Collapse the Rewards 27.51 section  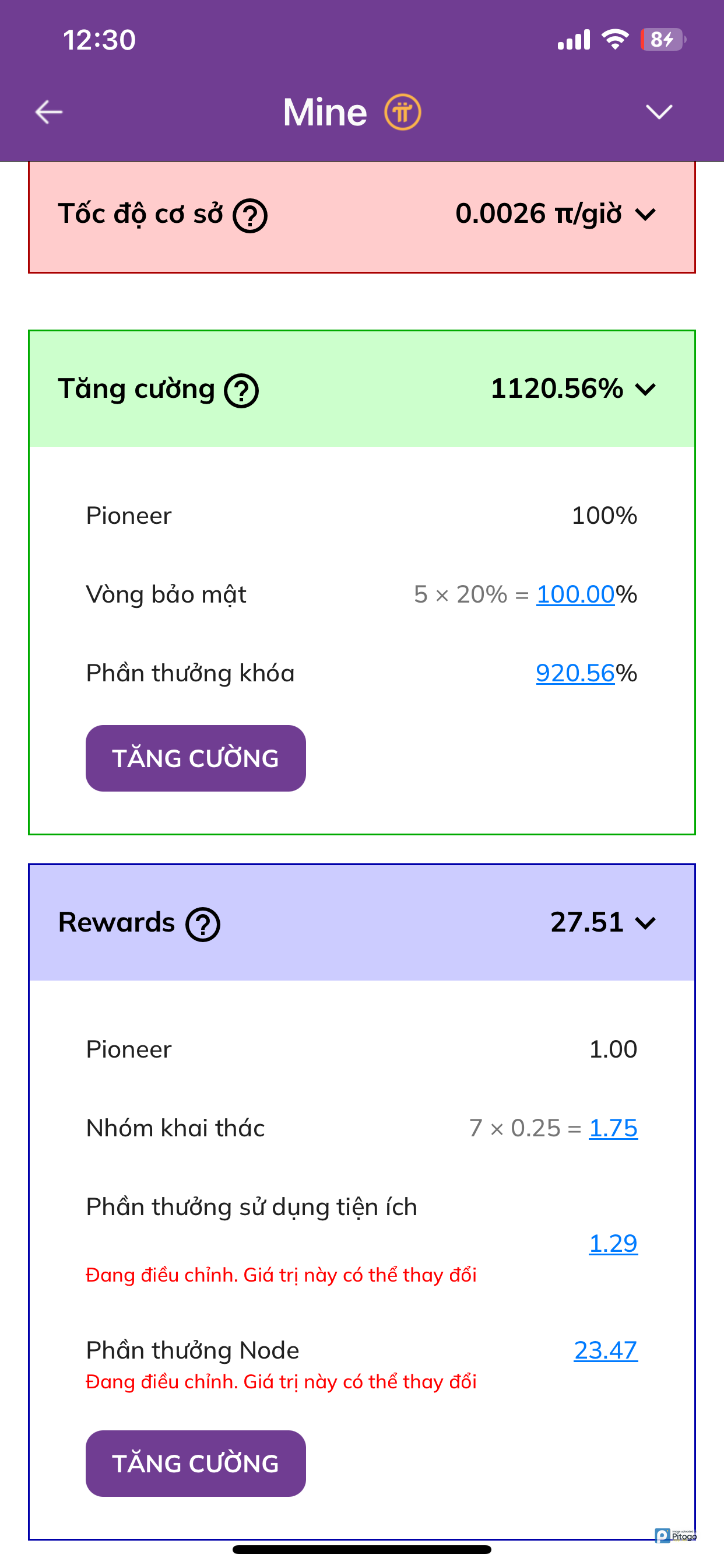tap(645, 923)
